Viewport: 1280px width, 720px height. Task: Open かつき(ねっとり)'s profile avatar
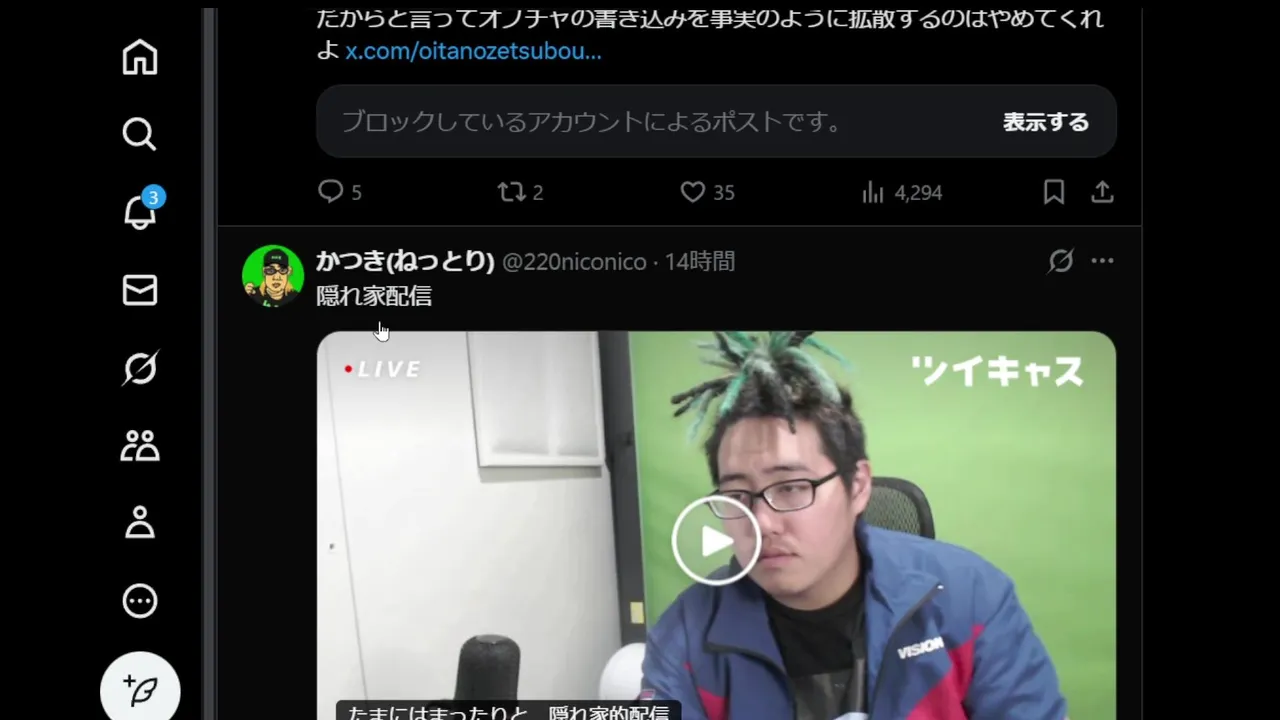click(x=273, y=275)
